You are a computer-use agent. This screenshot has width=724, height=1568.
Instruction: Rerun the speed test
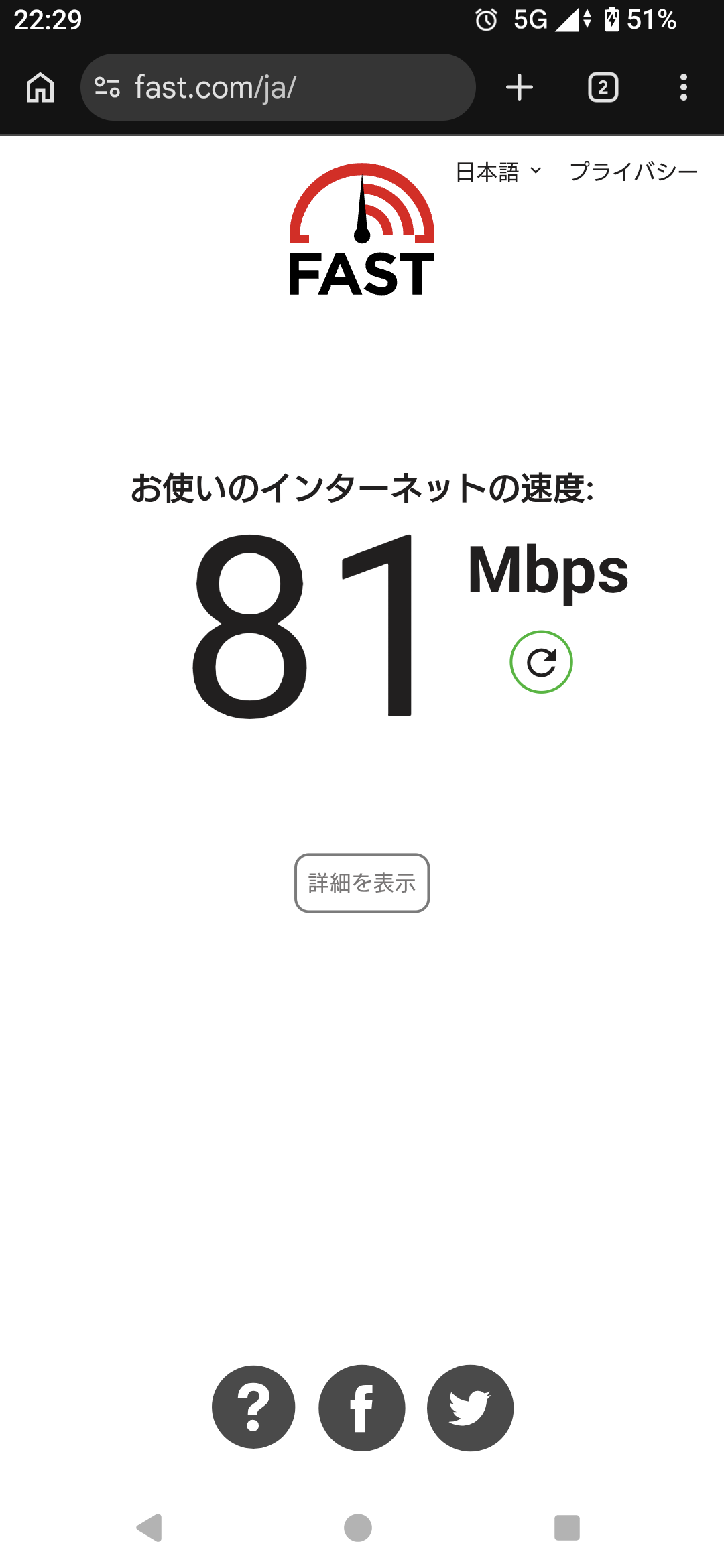tap(541, 662)
